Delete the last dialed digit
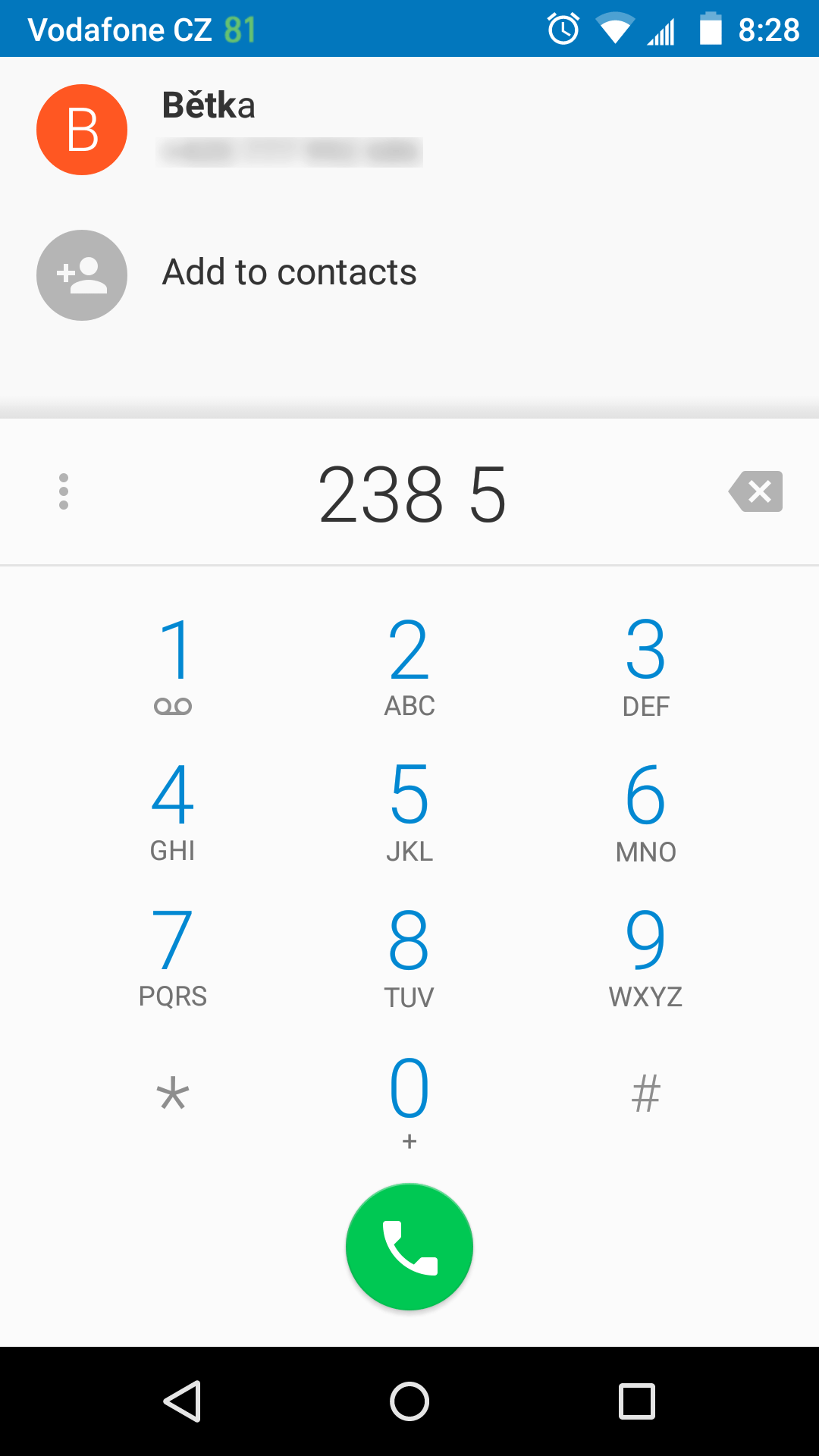Screen dimensions: 819x1456 (x=755, y=491)
